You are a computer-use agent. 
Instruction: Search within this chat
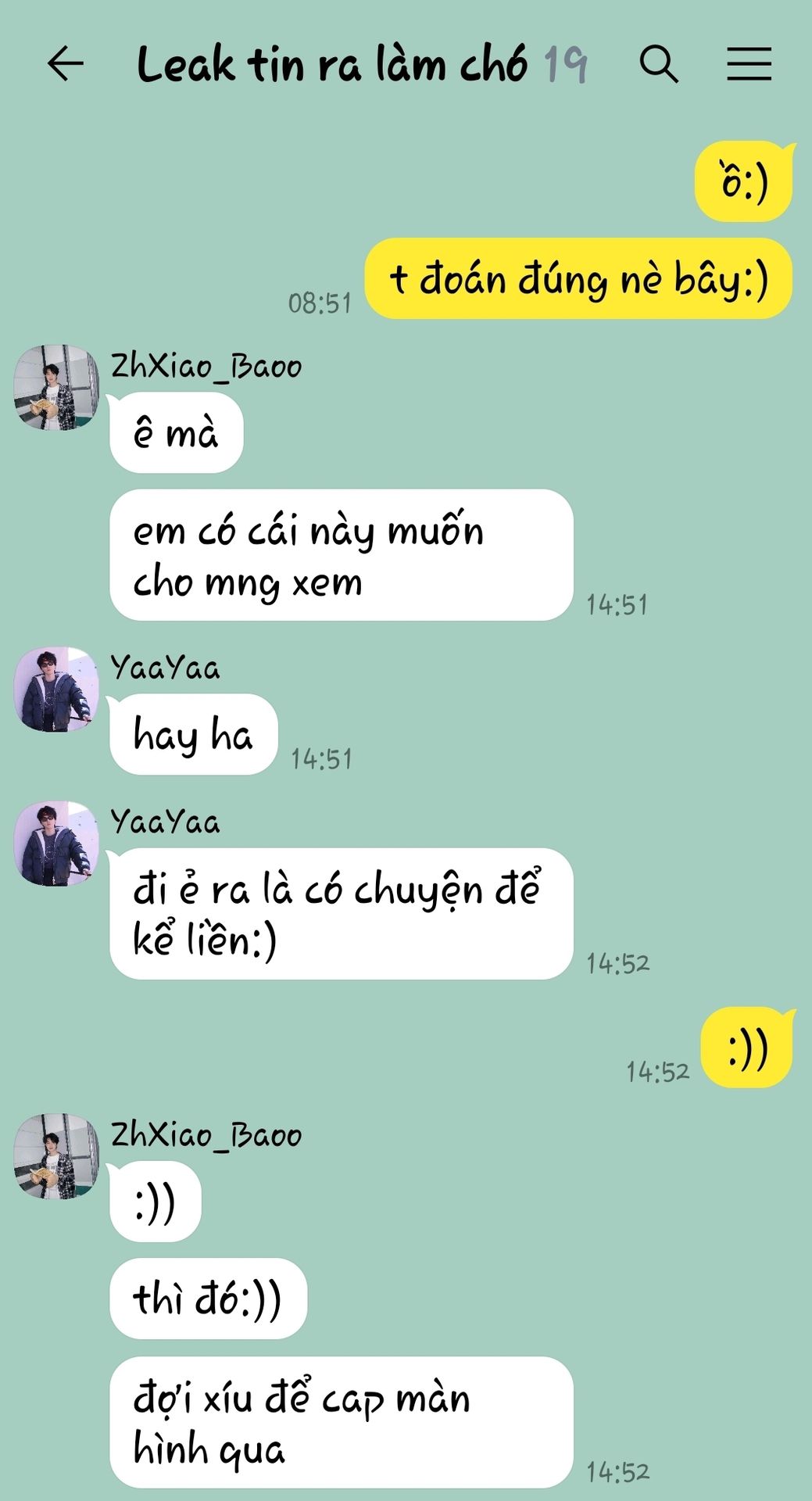click(659, 63)
